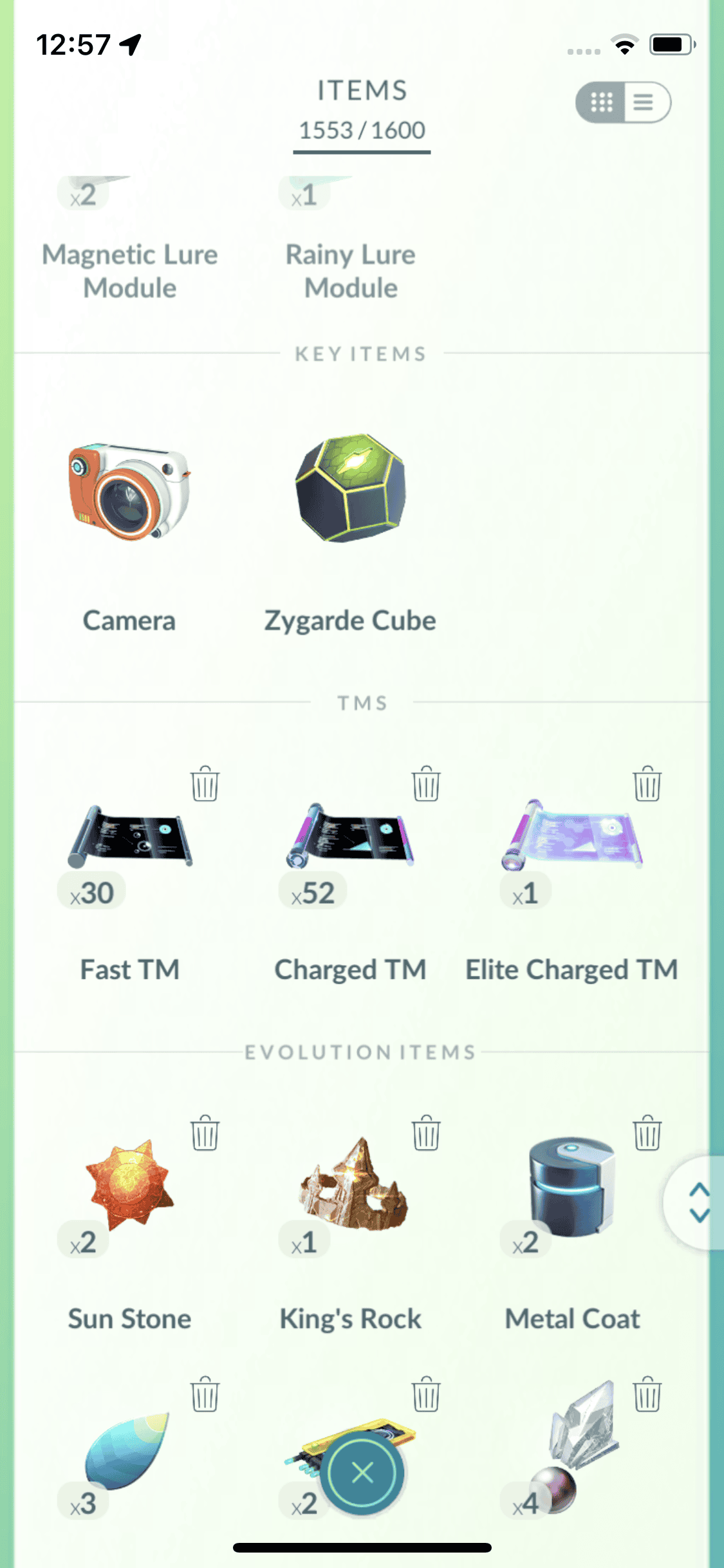
Task: Tap trash icon above Charged TM
Action: click(x=426, y=784)
